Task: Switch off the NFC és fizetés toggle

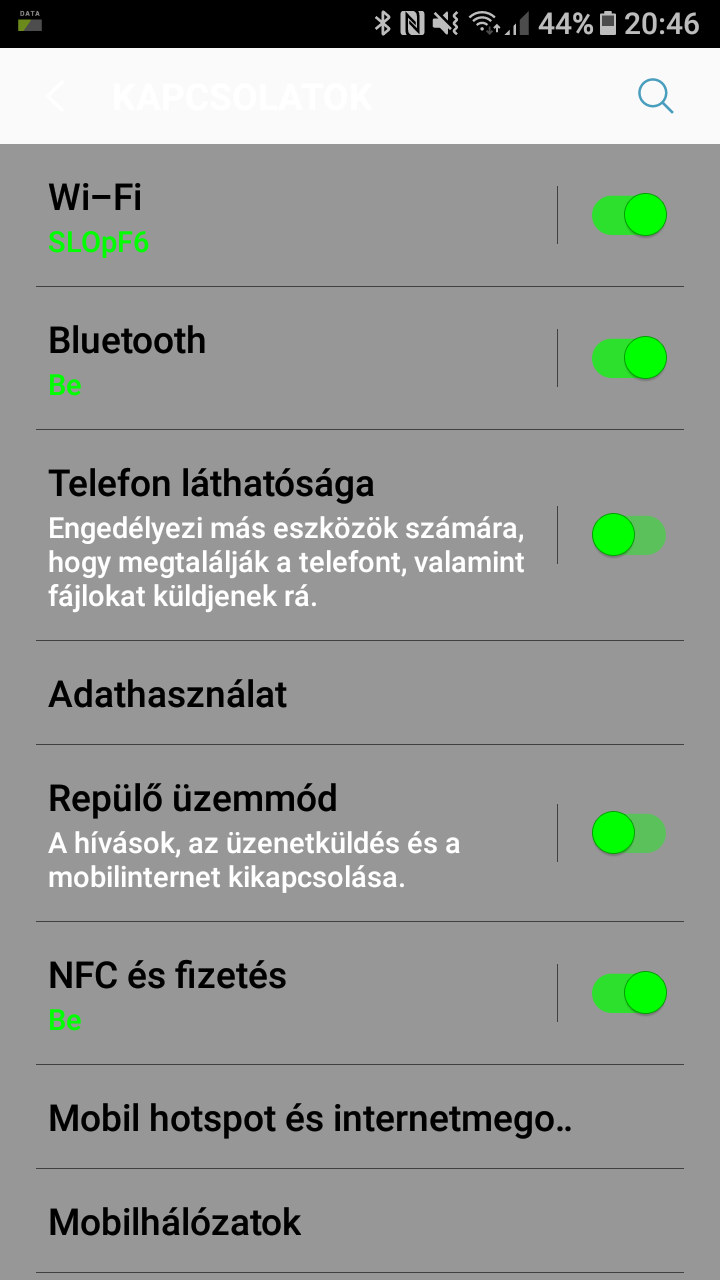Action: pos(629,993)
